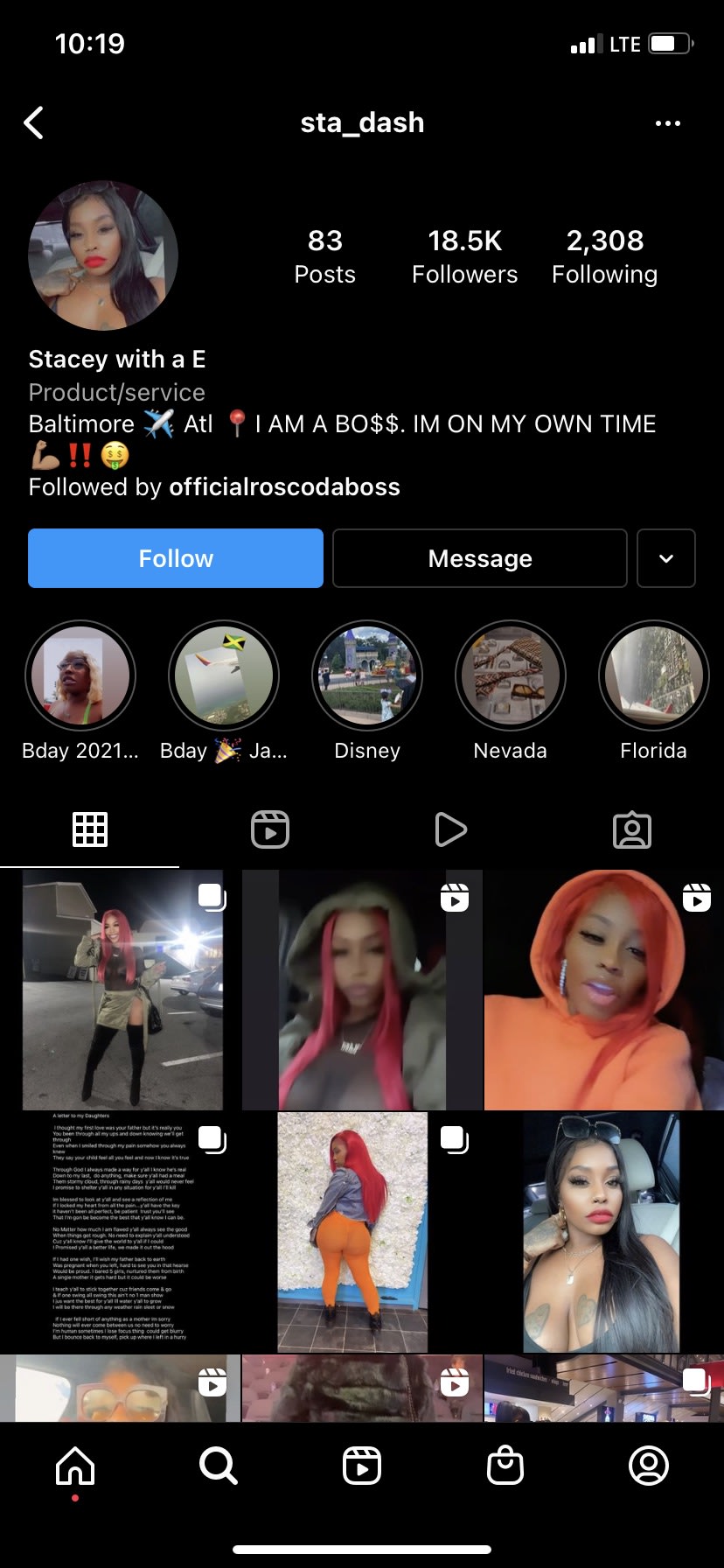Show tagged photos tab
724x1568 pixels.
pos(632,829)
